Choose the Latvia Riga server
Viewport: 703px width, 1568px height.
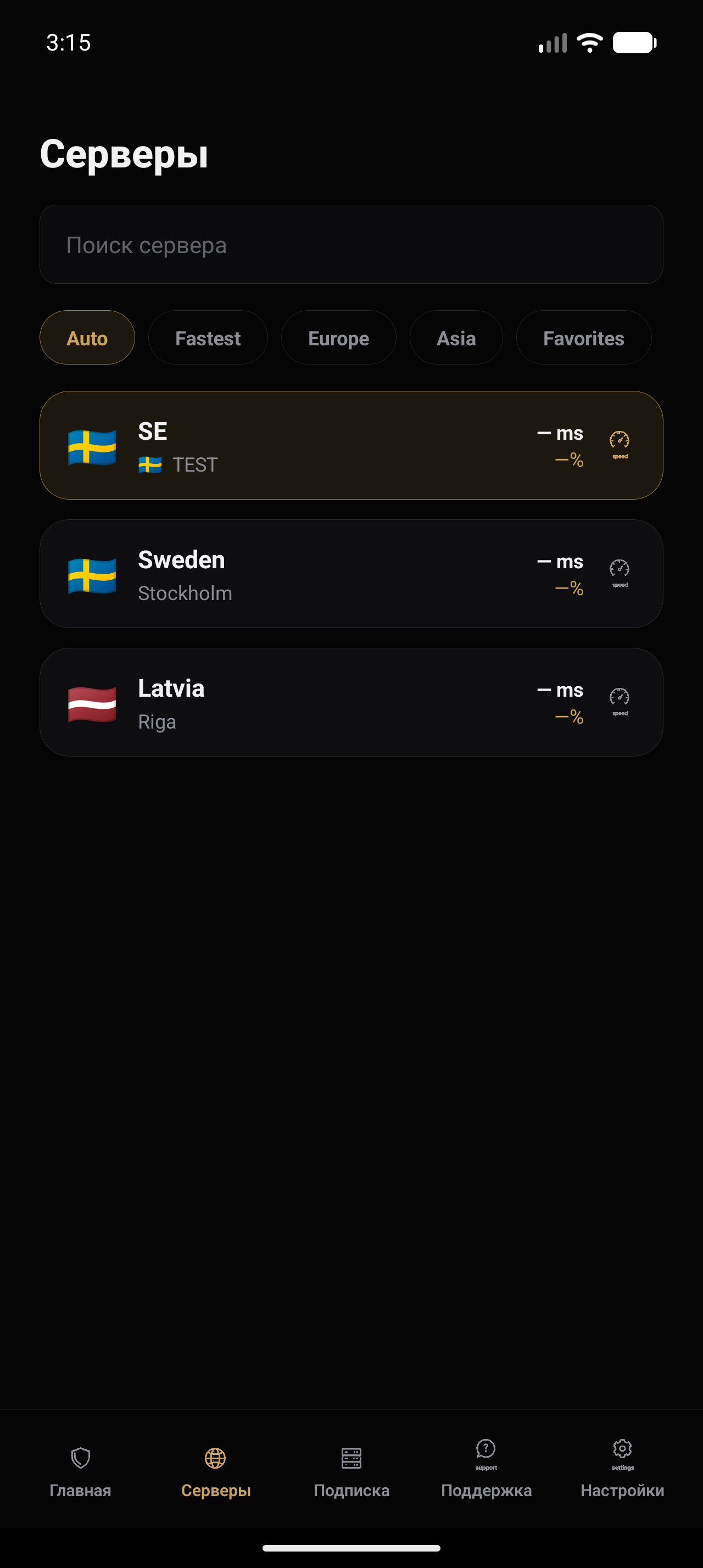(x=351, y=702)
